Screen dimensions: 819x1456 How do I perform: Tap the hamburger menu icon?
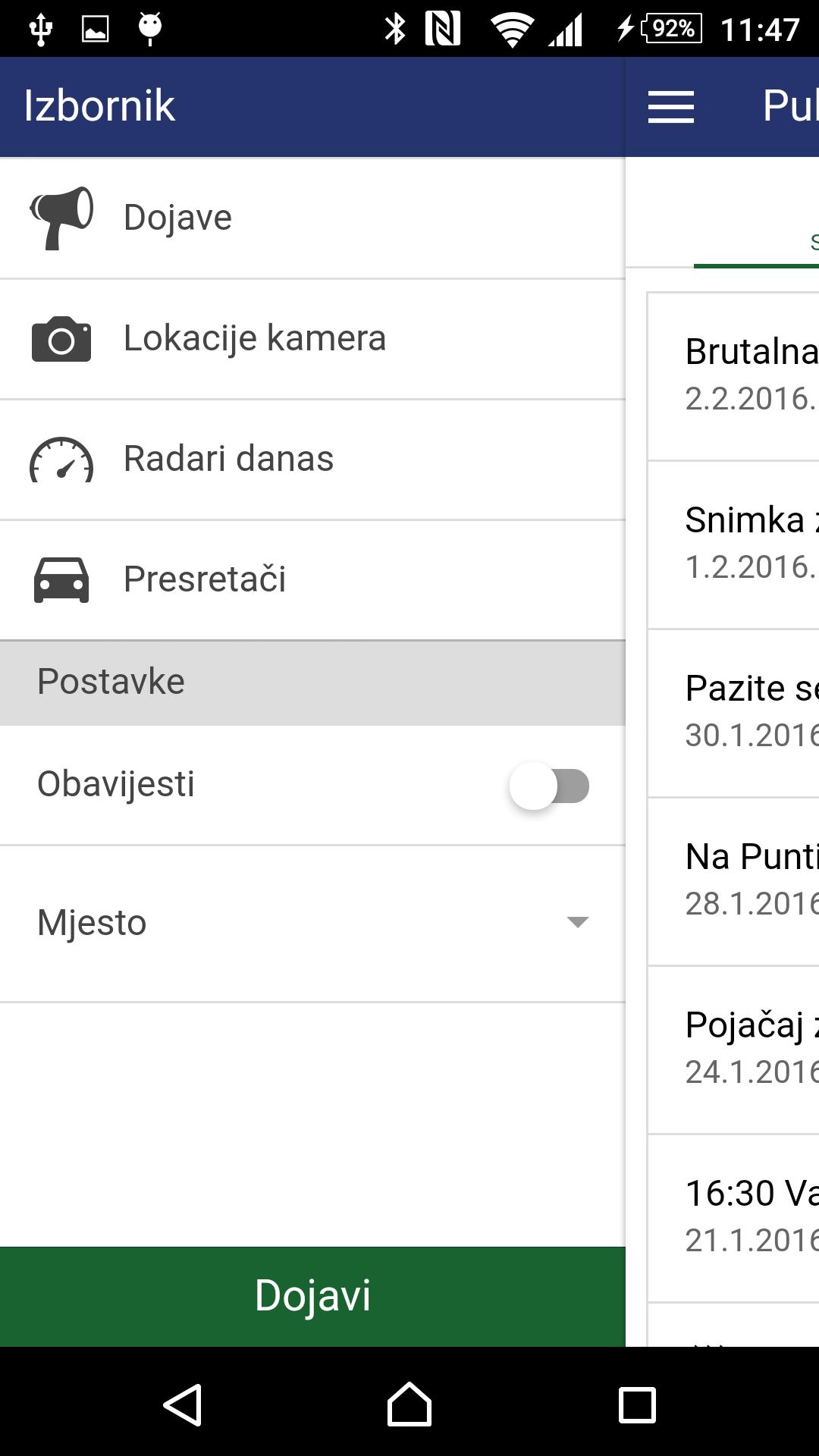[671, 106]
